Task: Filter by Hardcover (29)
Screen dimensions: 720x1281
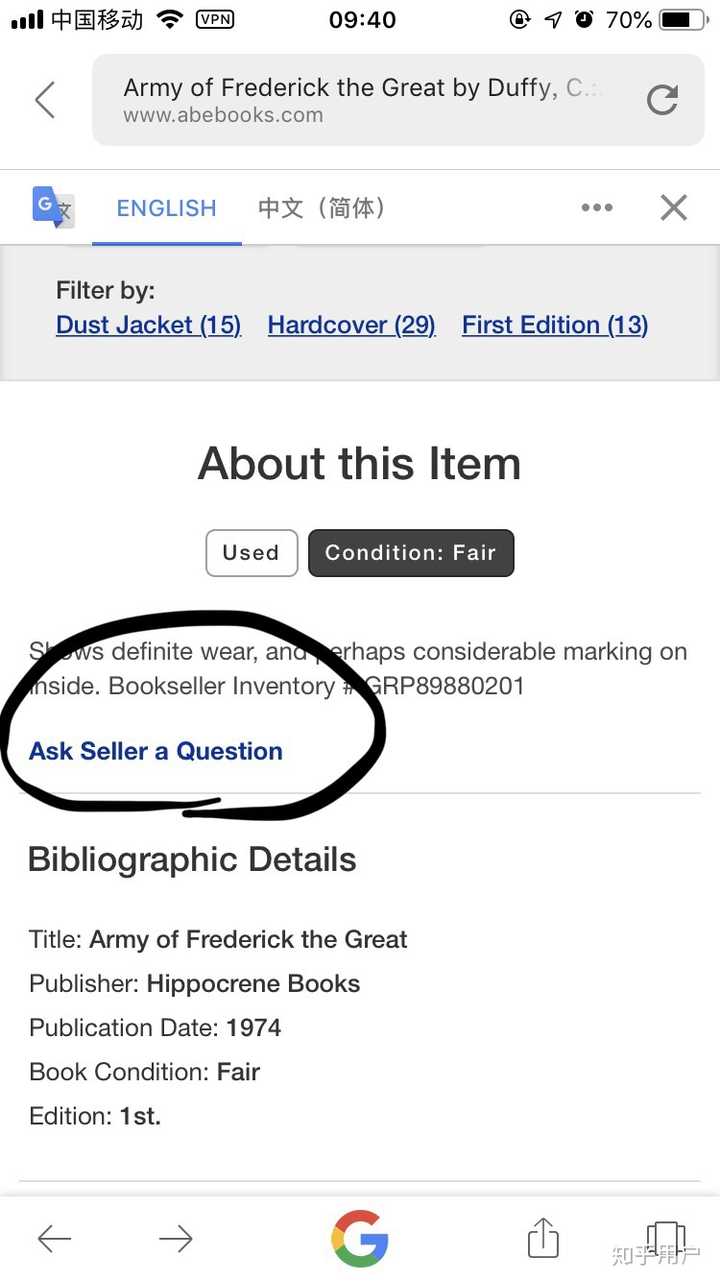Action: point(351,325)
